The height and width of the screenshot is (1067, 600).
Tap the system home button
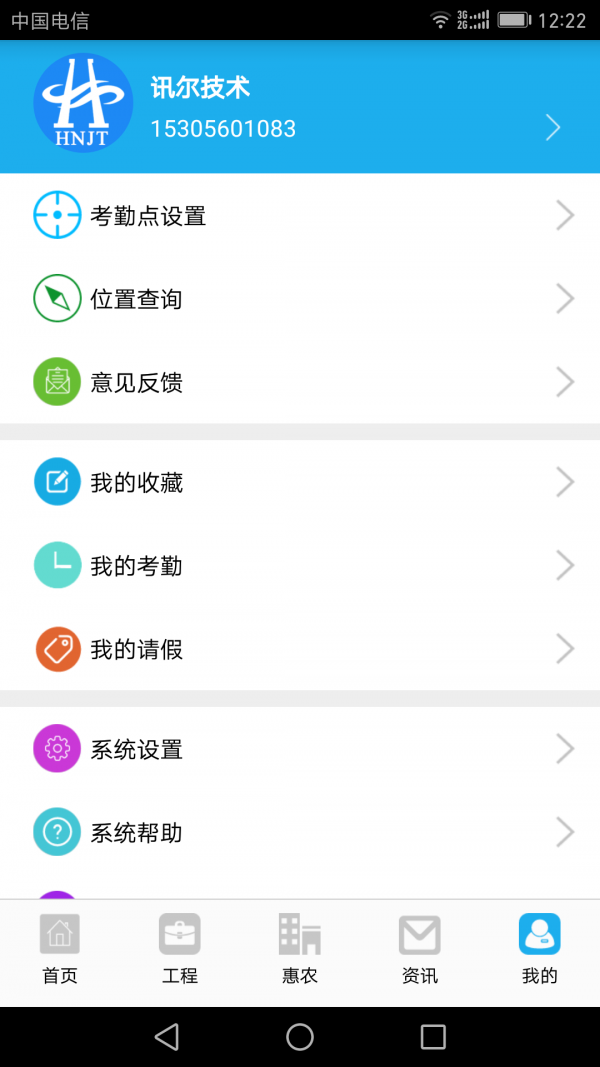300,1037
